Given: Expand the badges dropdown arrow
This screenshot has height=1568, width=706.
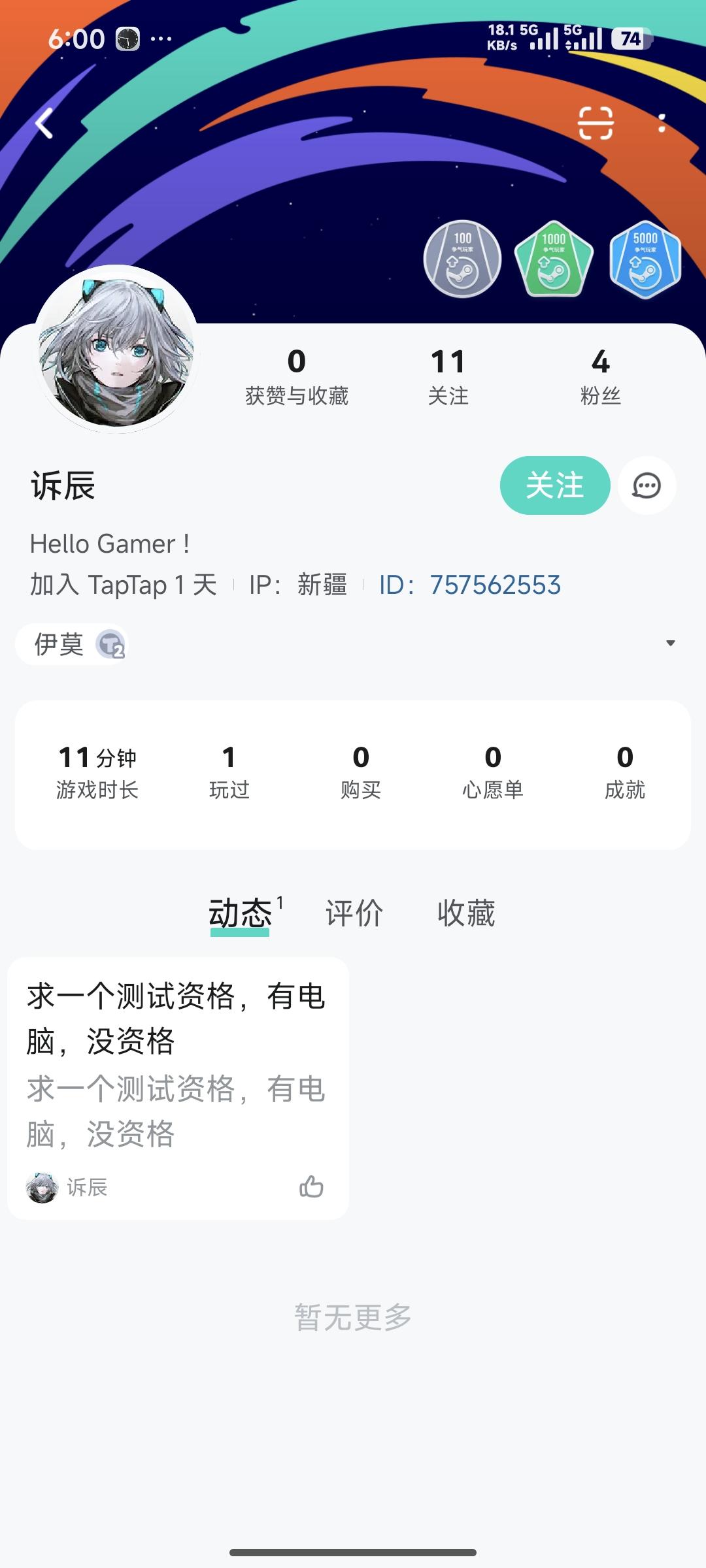Looking at the screenshot, I should [x=670, y=644].
